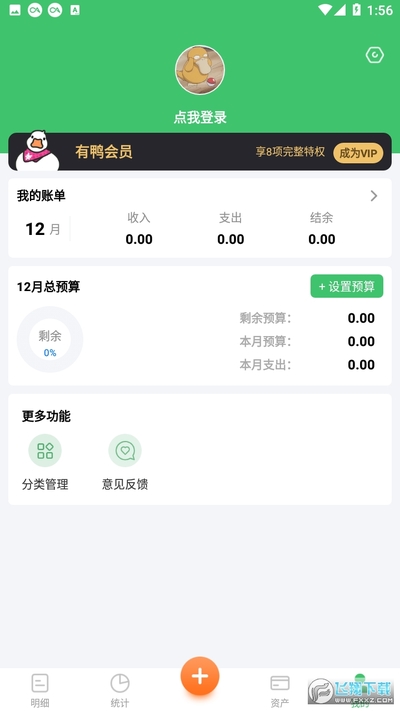The width and height of the screenshot is (400, 711).
Task: Add a new record with the plus button
Action: click(200, 676)
